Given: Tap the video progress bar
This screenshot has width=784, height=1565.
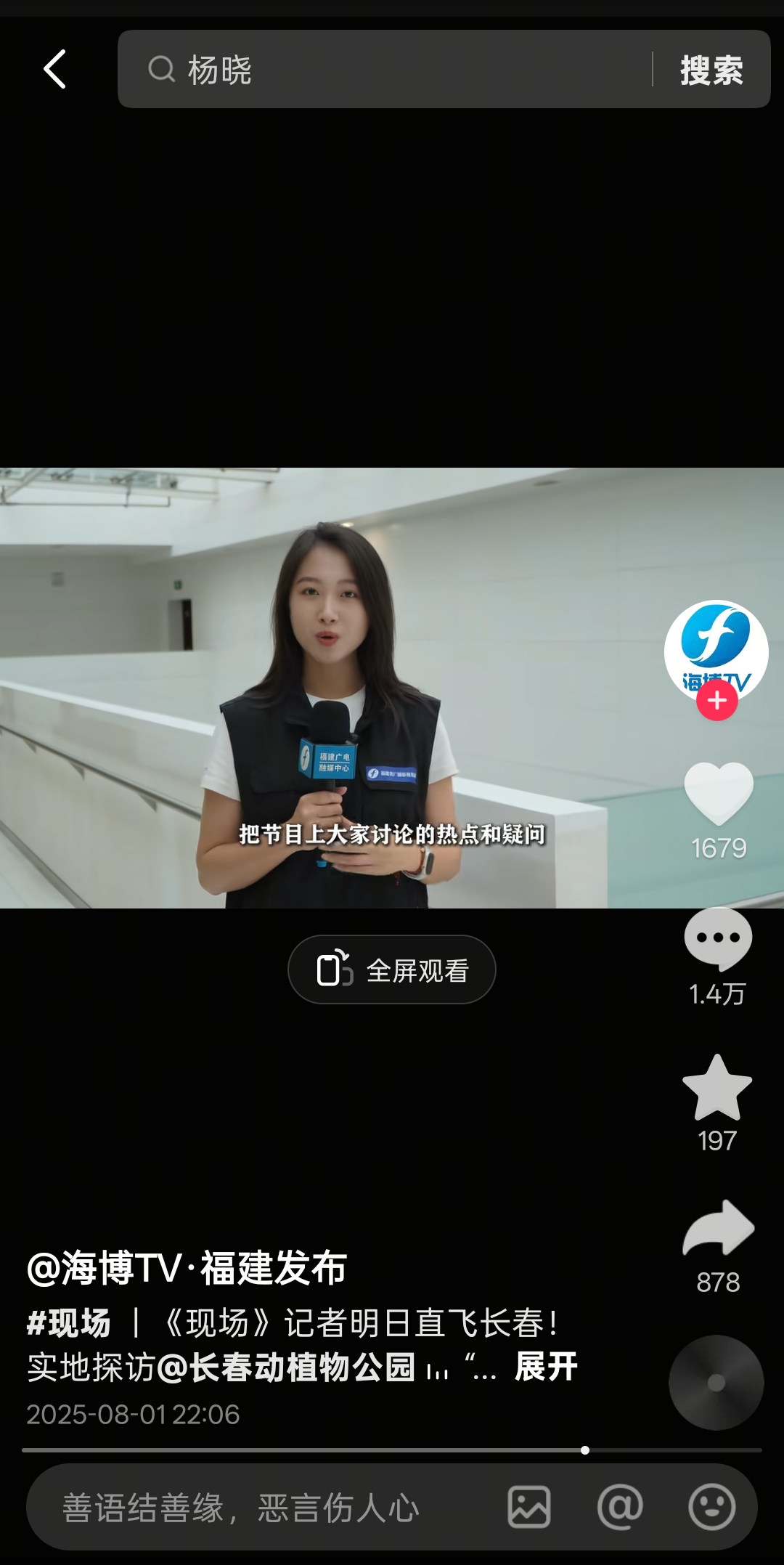Looking at the screenshot, I should 392,1450.
